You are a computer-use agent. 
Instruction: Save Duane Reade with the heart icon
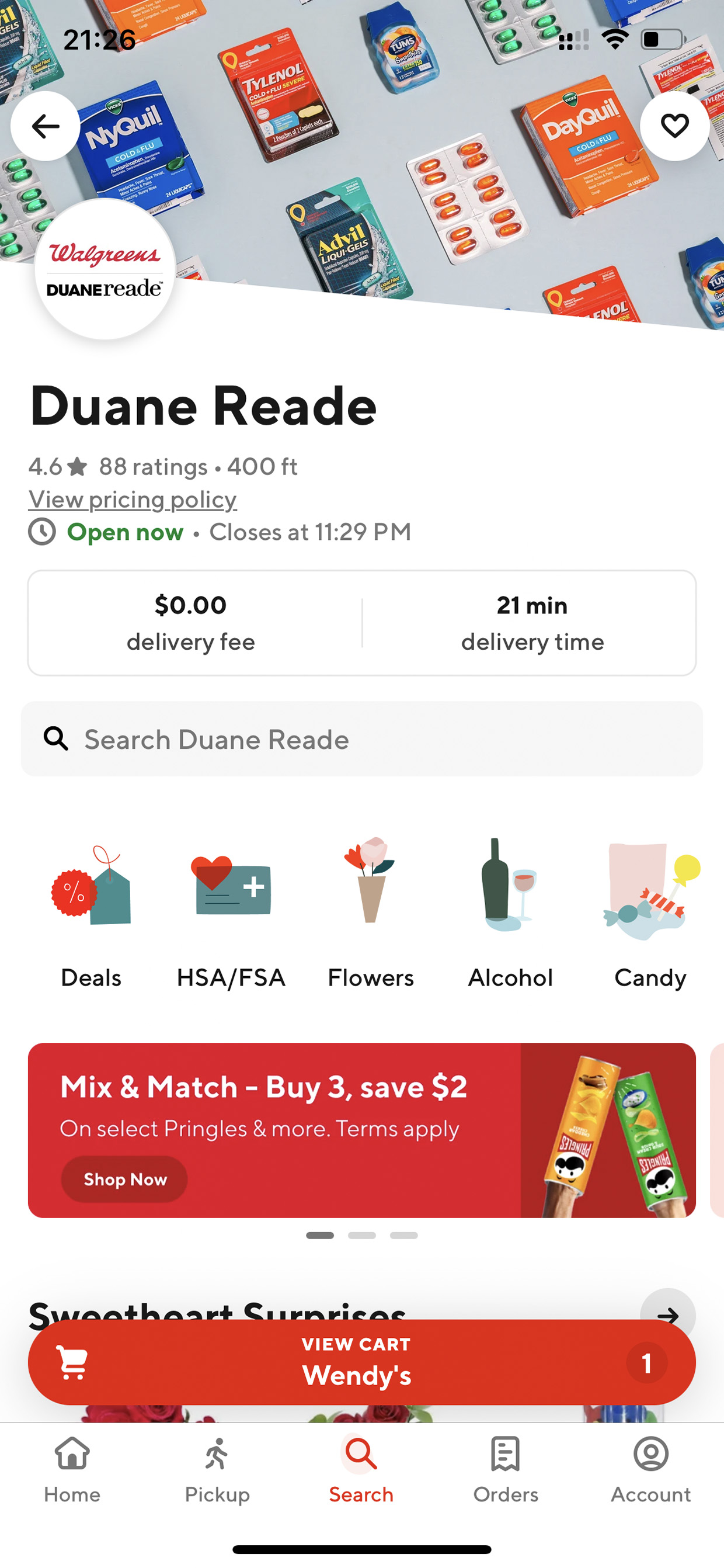[674, 127]
